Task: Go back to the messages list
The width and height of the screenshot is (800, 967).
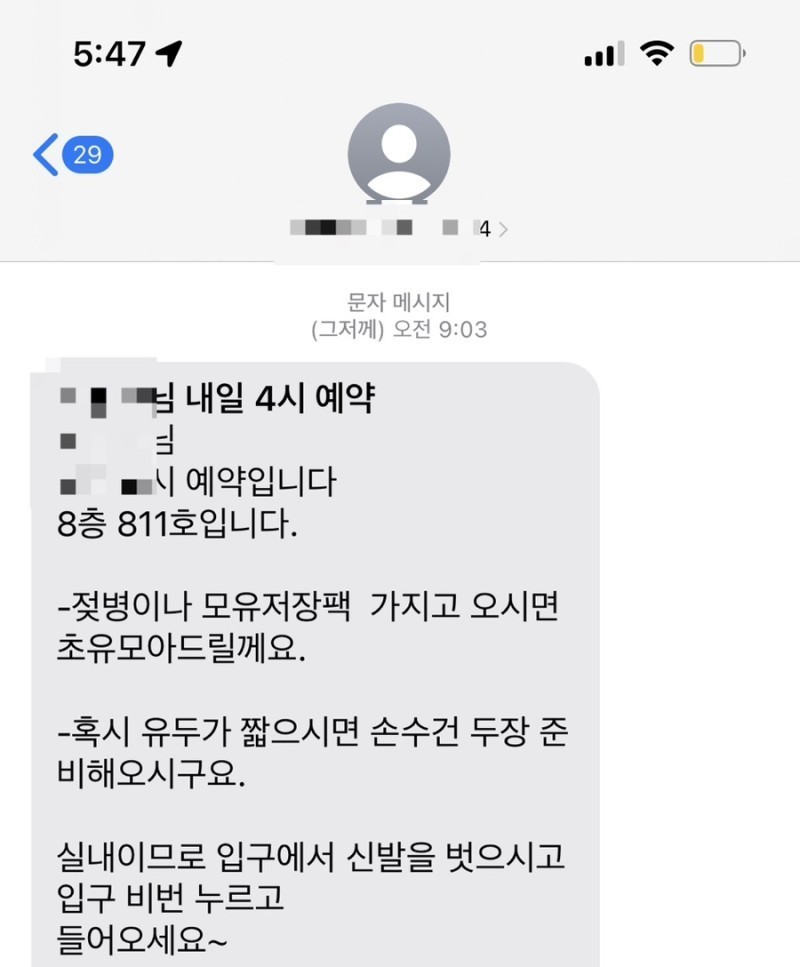Action: 73,154
